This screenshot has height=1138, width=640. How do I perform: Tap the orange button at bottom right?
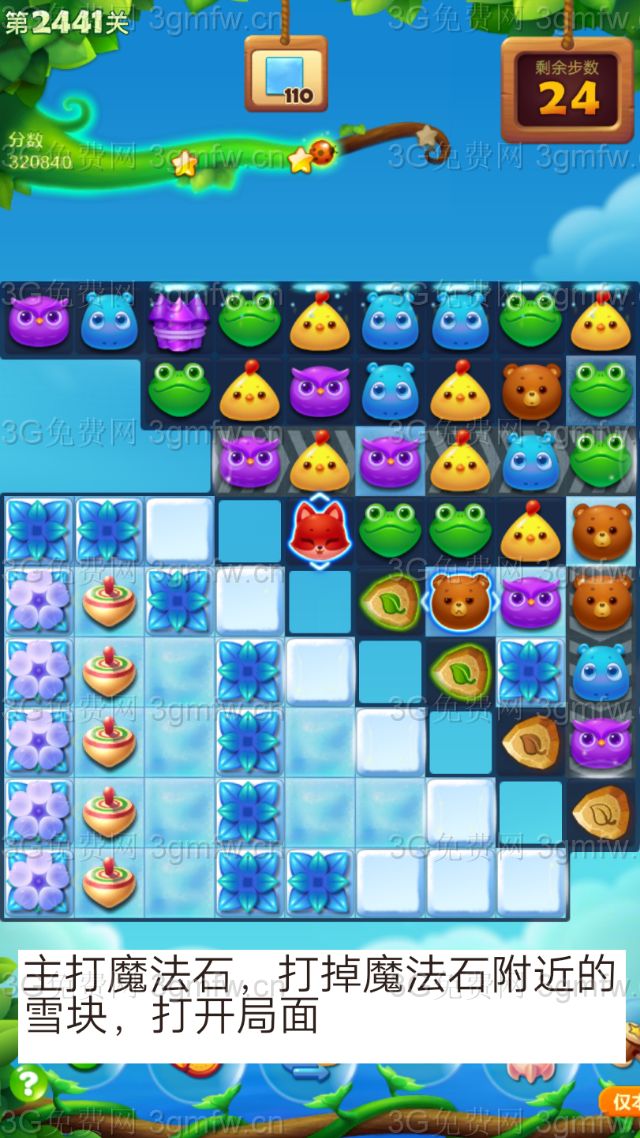(x=621, y=1100)
